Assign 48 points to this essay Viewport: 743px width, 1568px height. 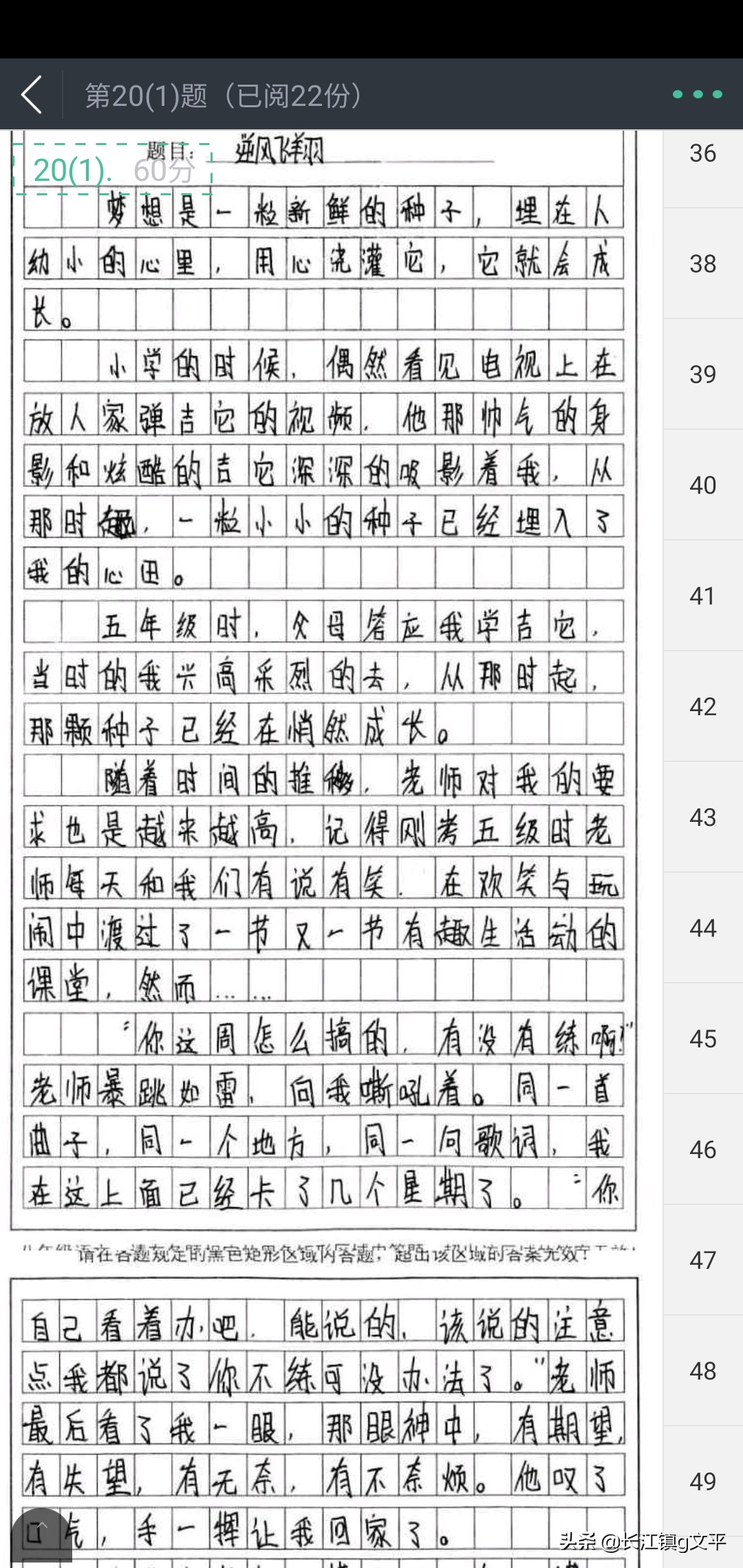coord(702,1371)
